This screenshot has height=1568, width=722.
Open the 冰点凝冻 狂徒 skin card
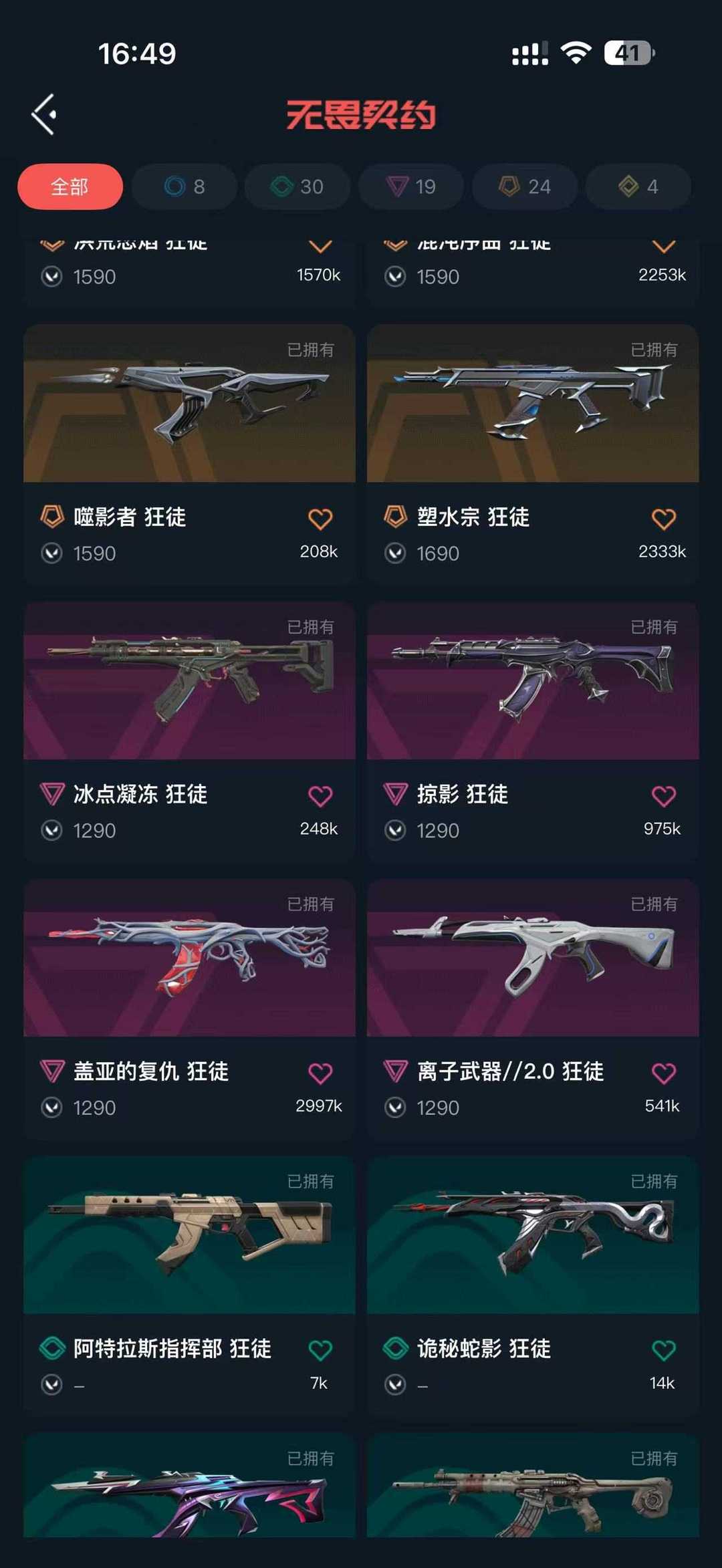coord(189,682)
